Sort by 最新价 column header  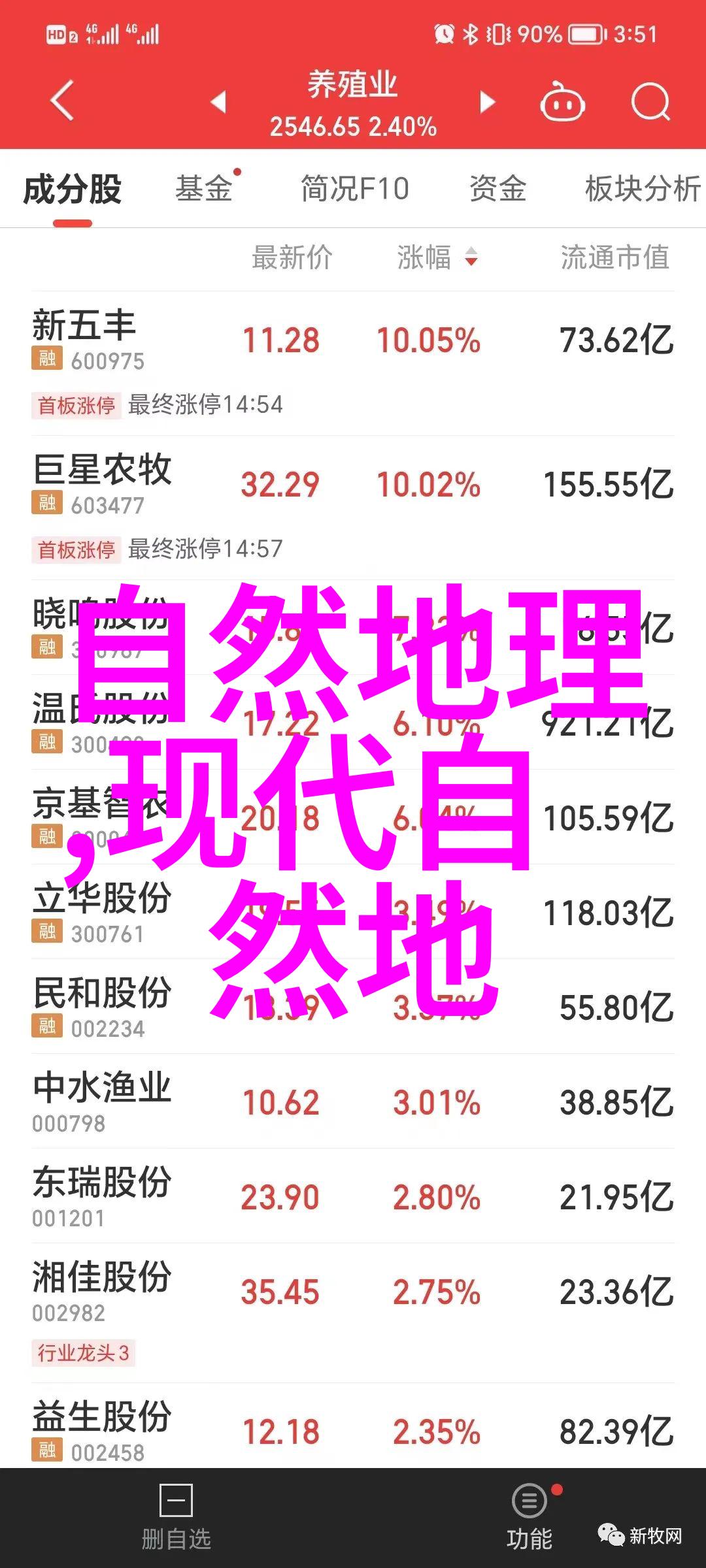coord(292,257)
